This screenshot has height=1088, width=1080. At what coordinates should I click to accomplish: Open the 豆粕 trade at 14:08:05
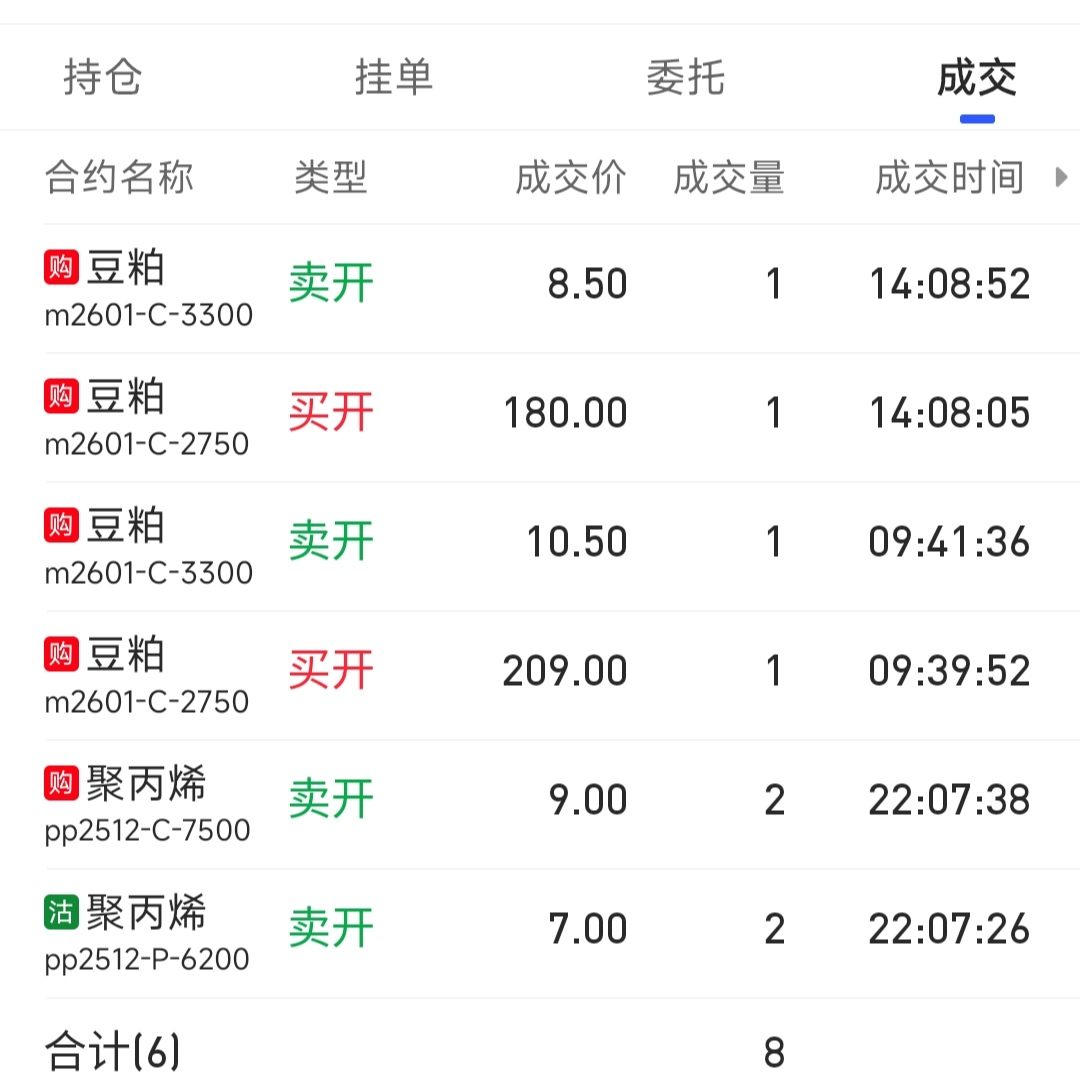(540, 416)
